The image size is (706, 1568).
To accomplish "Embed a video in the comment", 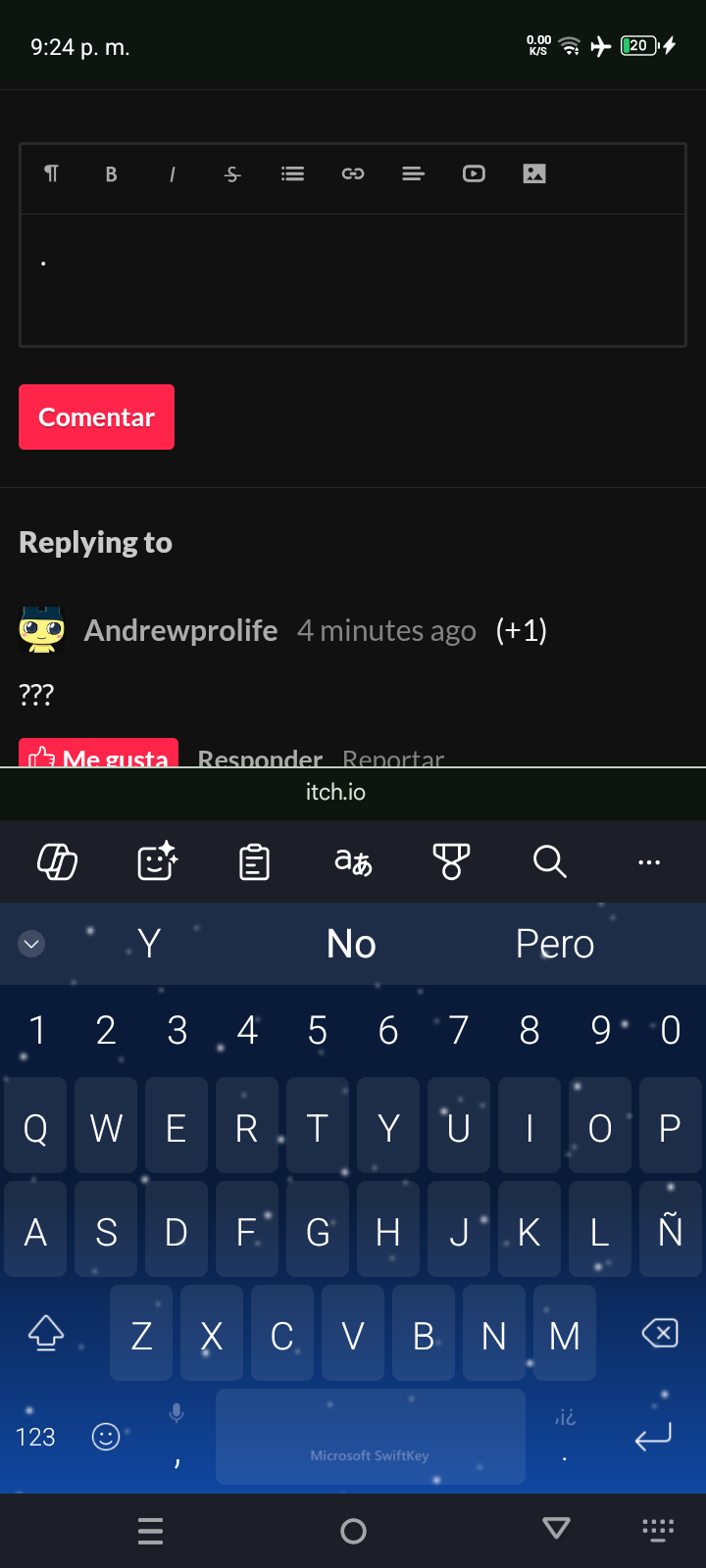I will point(474,174).
